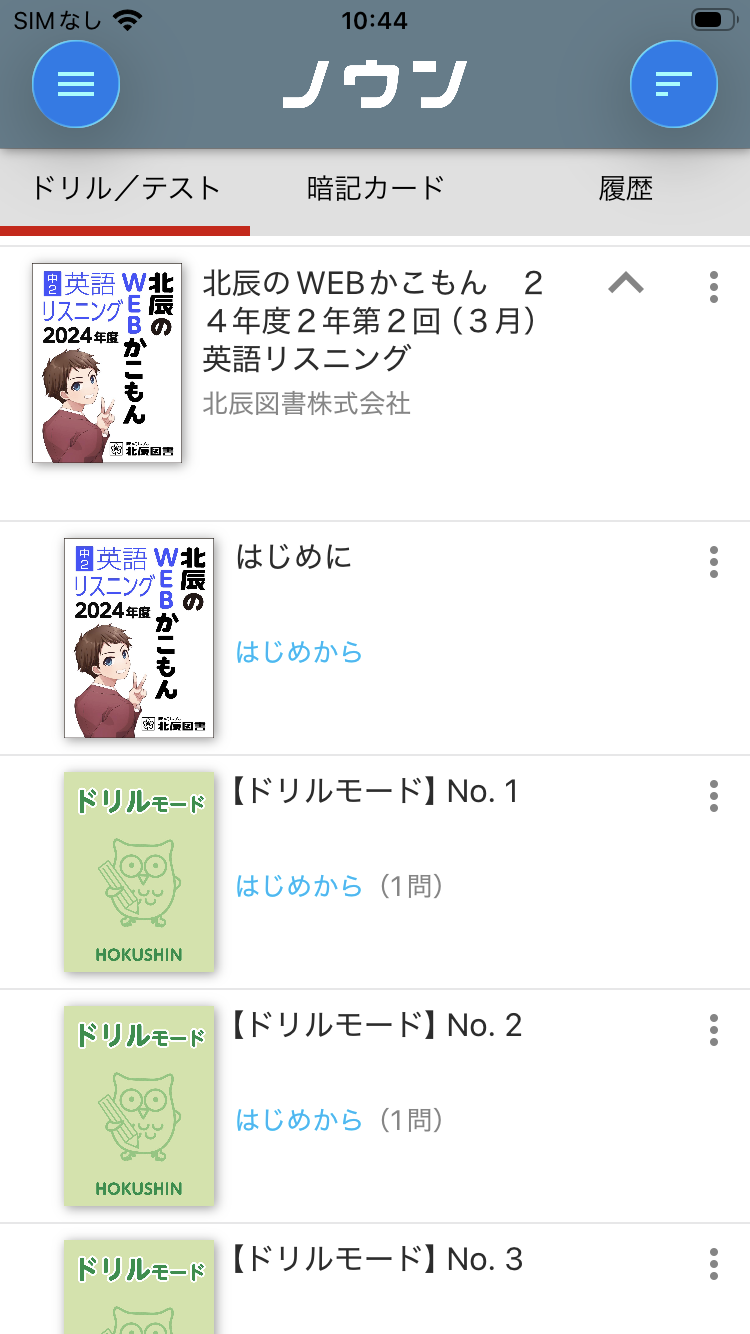This screenshot has width=750, height=1334.
Task: Open more options for ドリルモード No. 1
Action: (x=713, y=796)
